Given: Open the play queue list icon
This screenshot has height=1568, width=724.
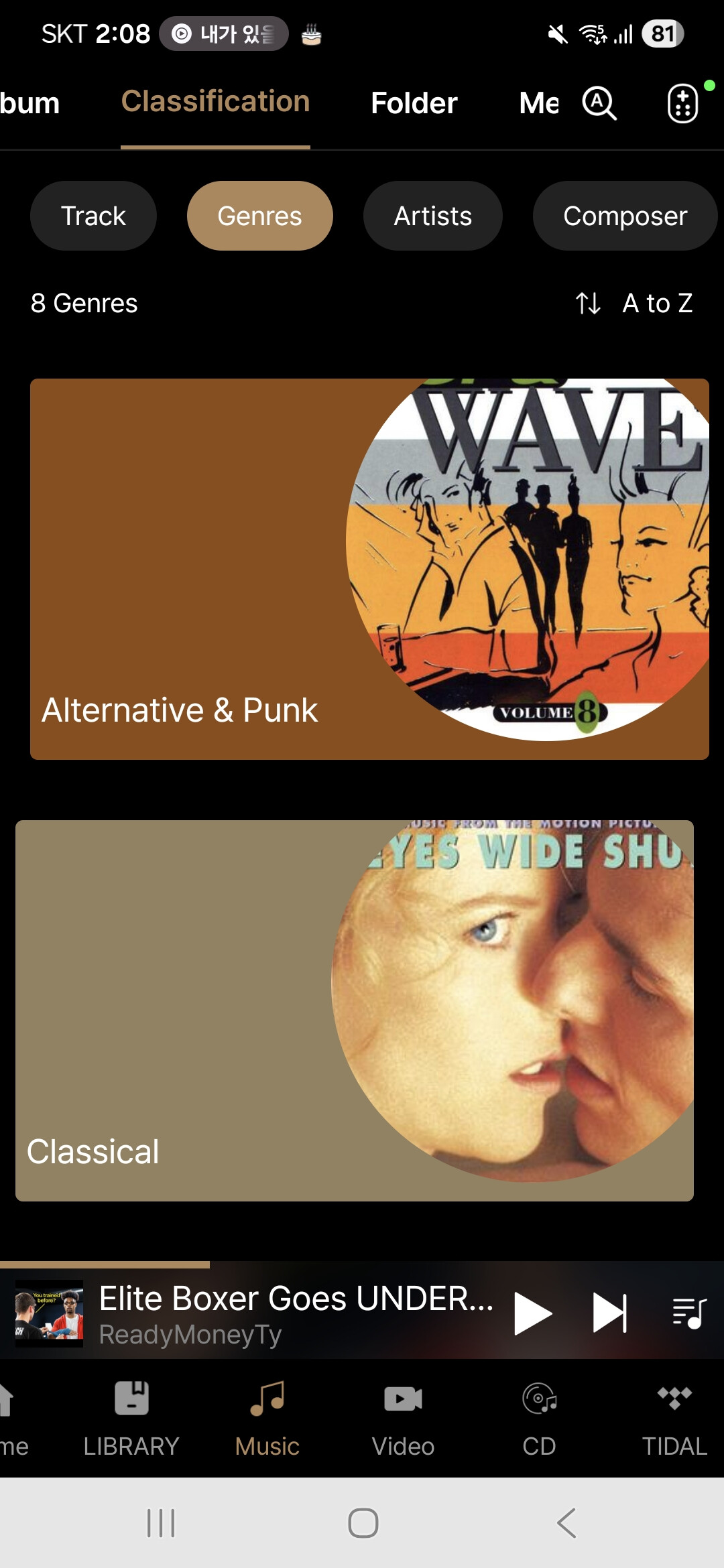Looking at the screenshot, I should coord(688,1313).
